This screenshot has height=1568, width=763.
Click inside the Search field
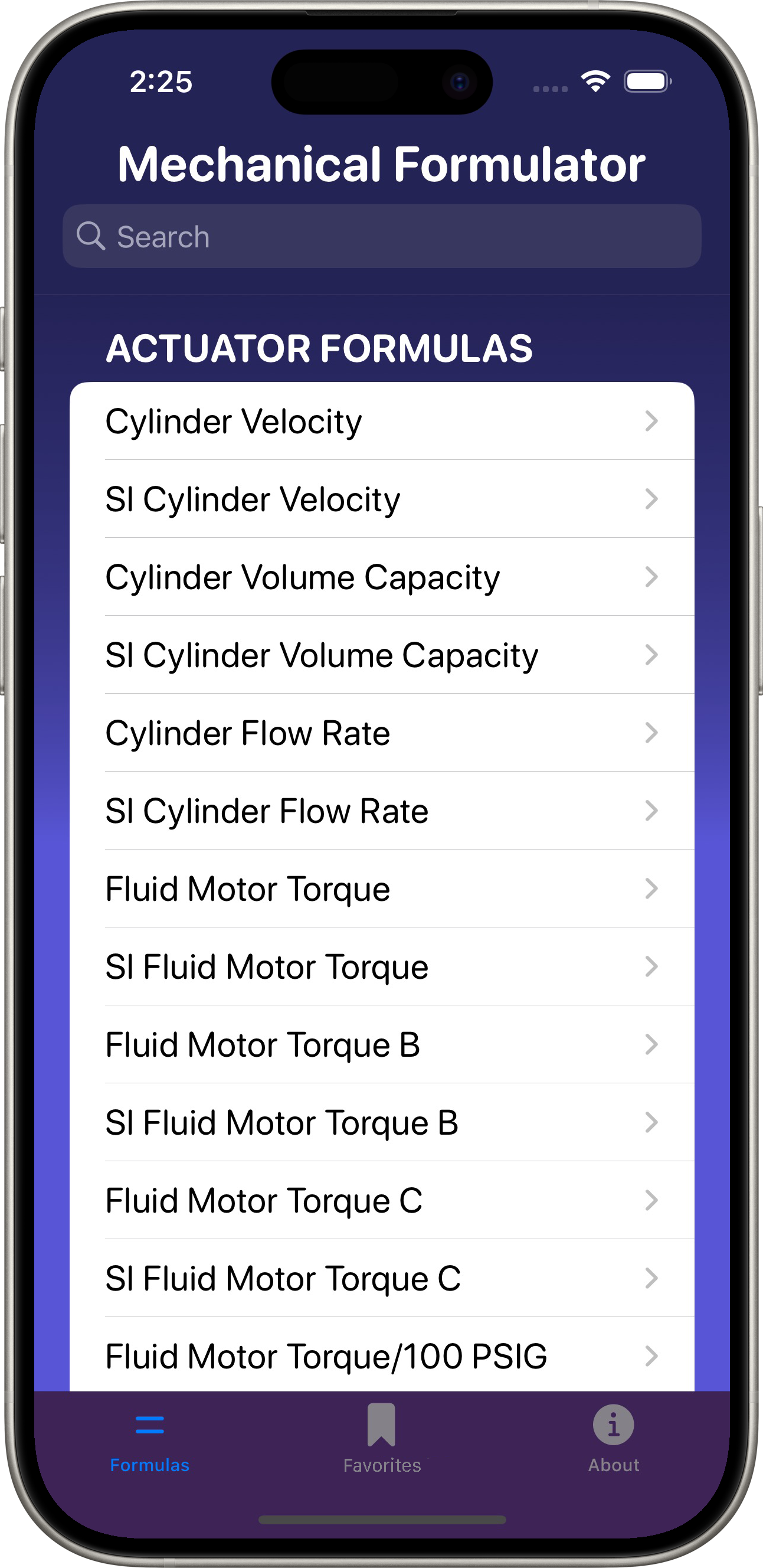click(381, 237)
